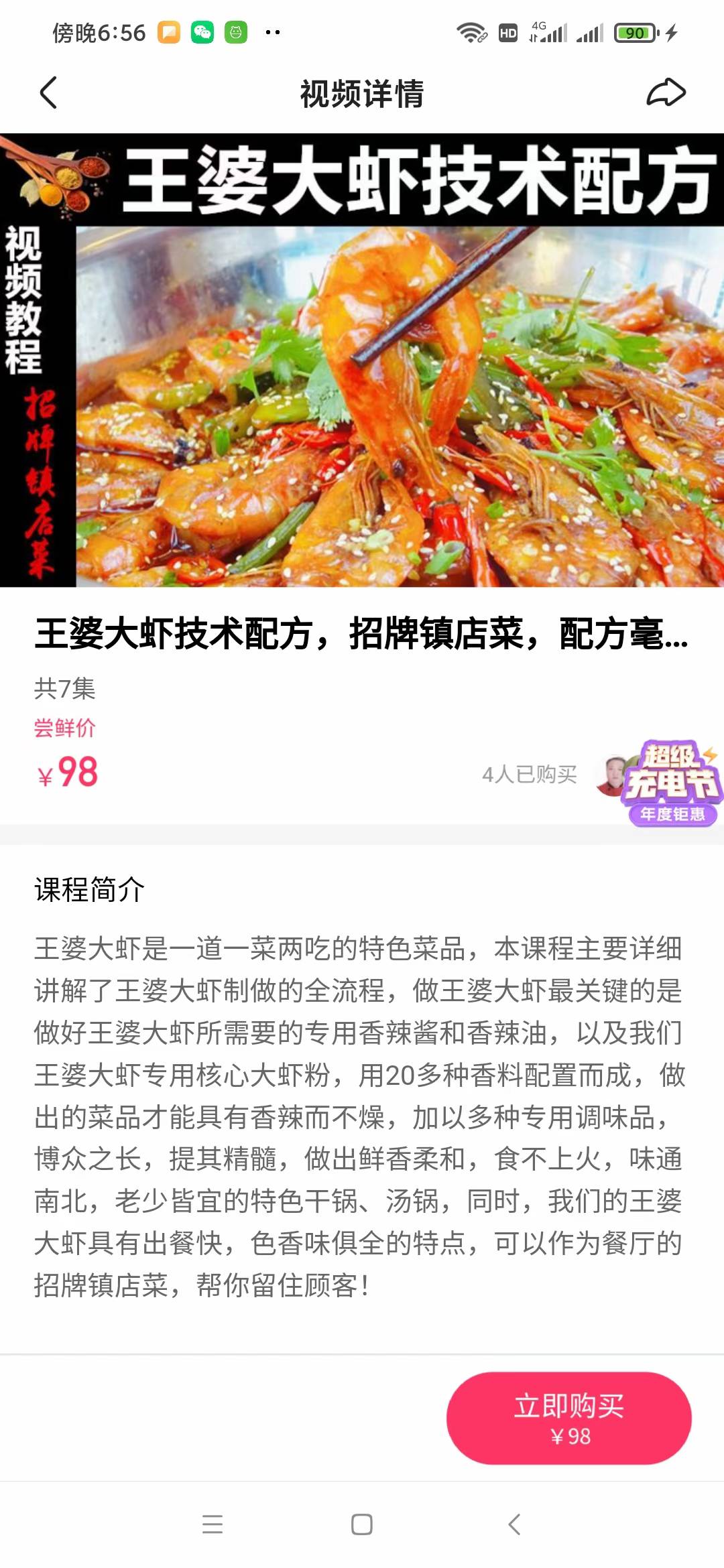Viewport: 724px width, 1568px height.
Task: Tap the 王婆大虾 course cover image
Action: point(362,362)
